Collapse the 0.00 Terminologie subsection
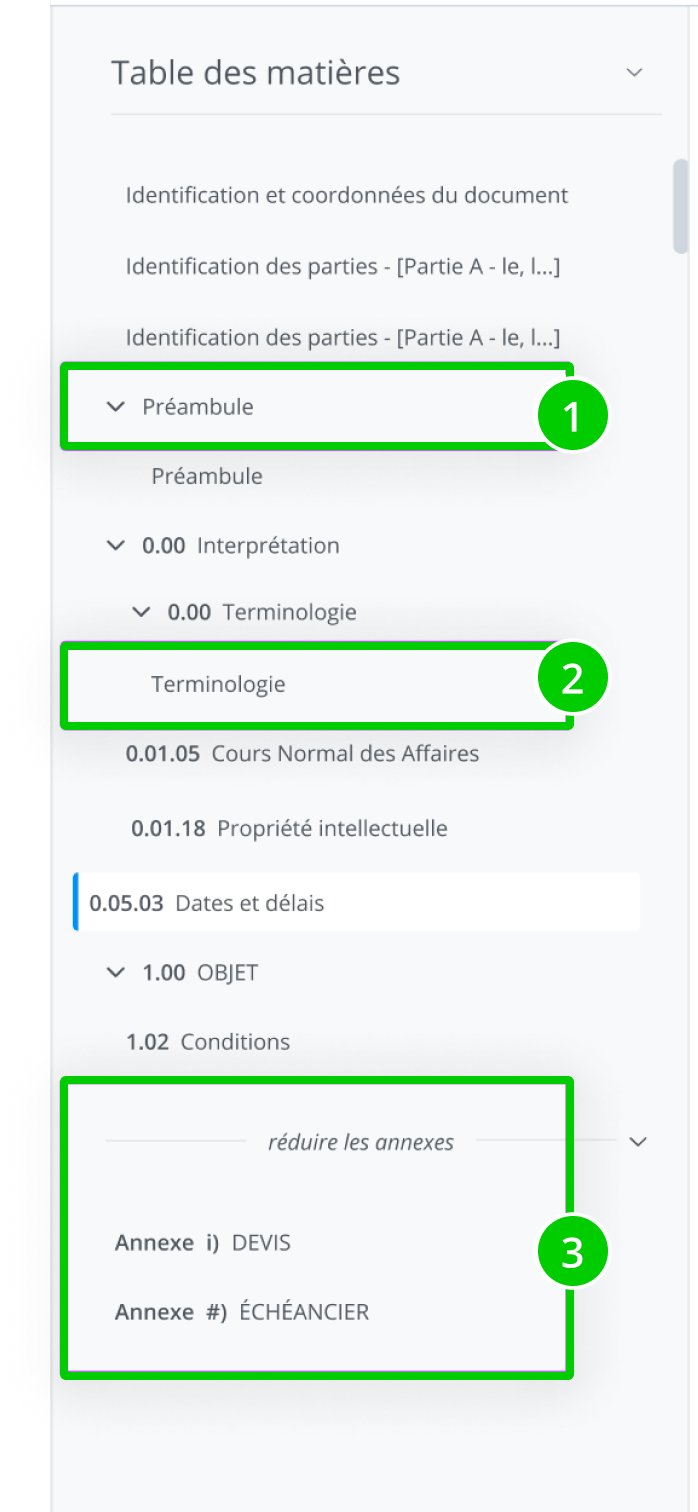 142,612
